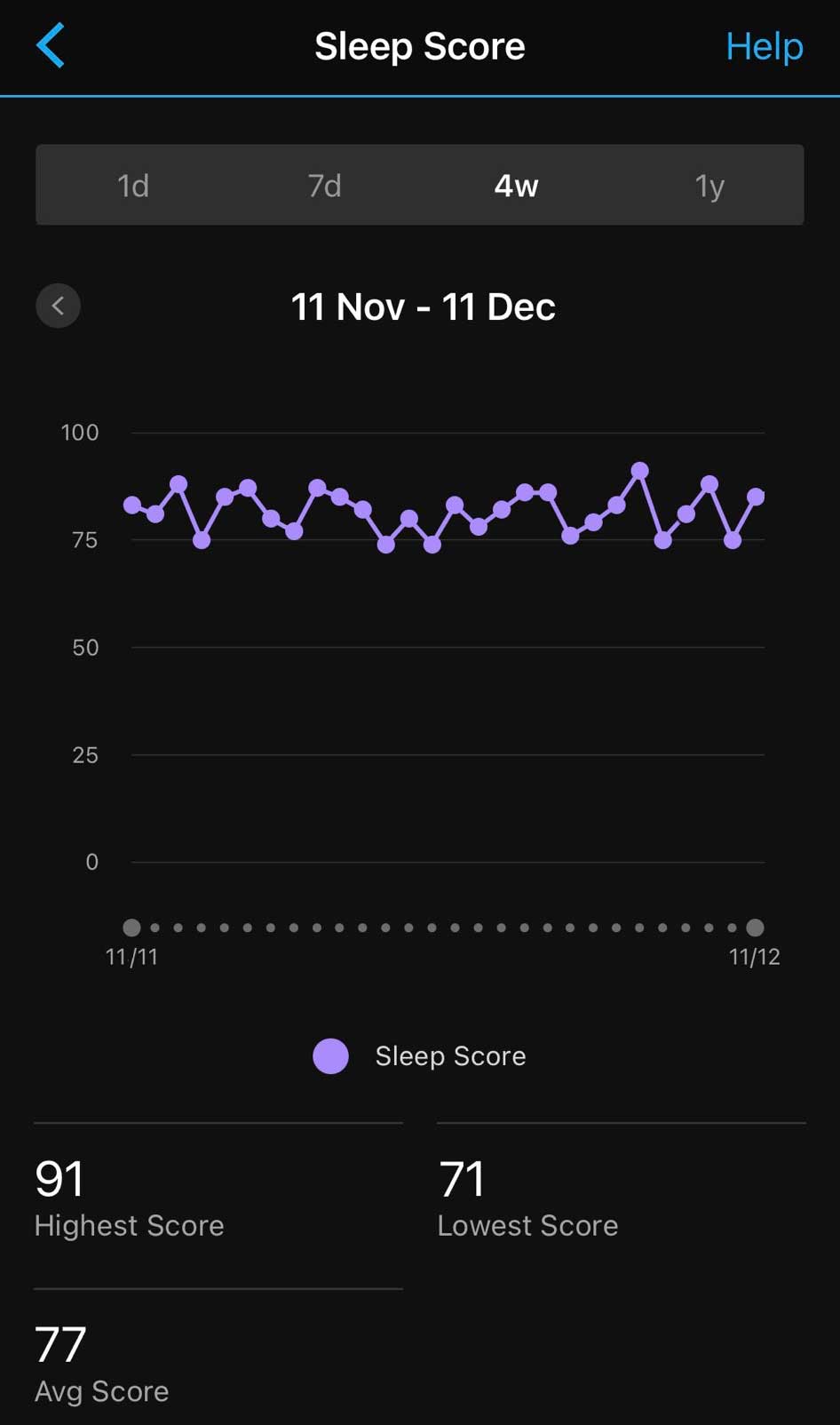Open the date range 11 Nov - 11 Dec

pyautogui.click(x=424, y=306)
